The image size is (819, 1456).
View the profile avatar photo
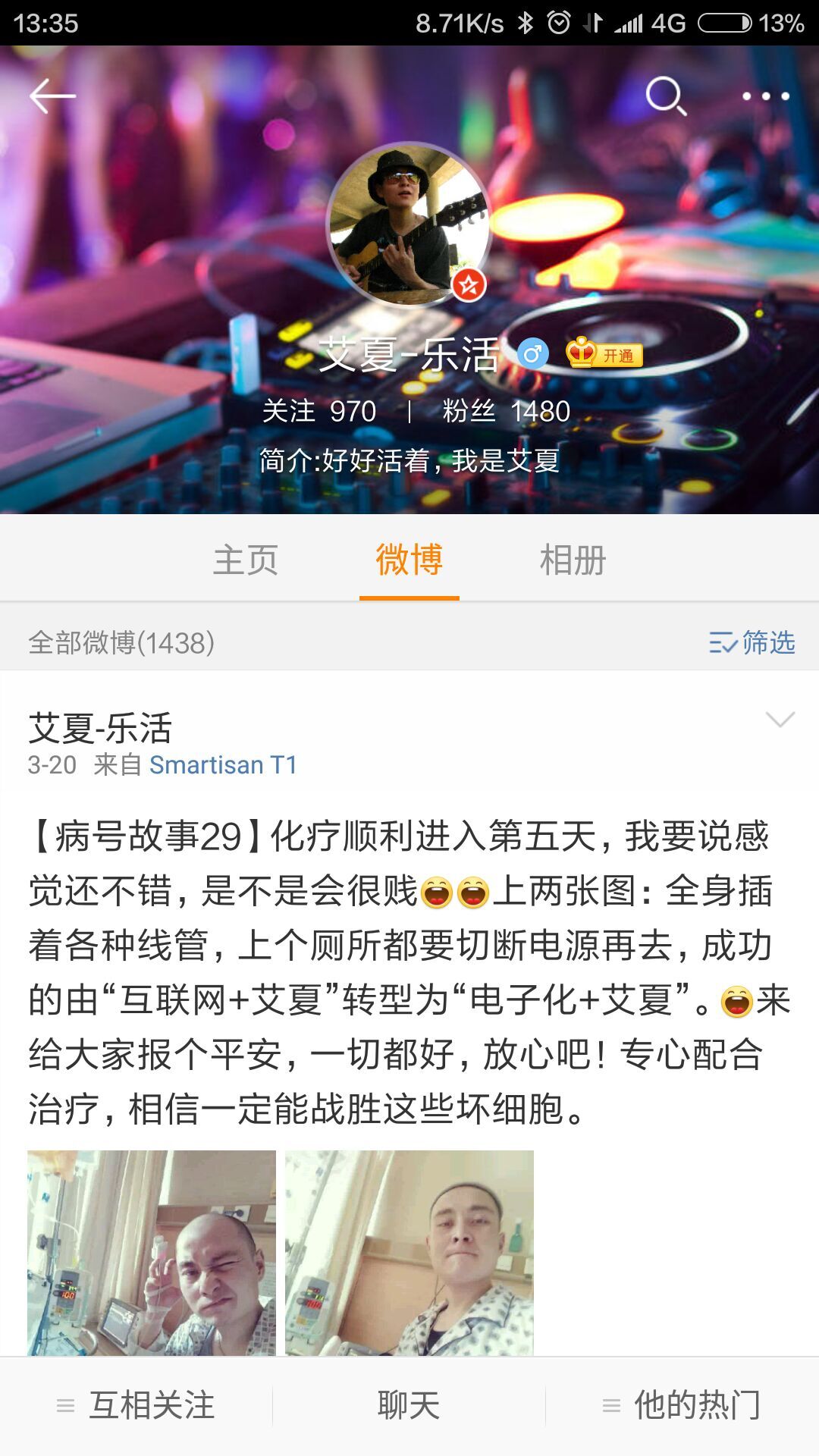tap(409, 225)
